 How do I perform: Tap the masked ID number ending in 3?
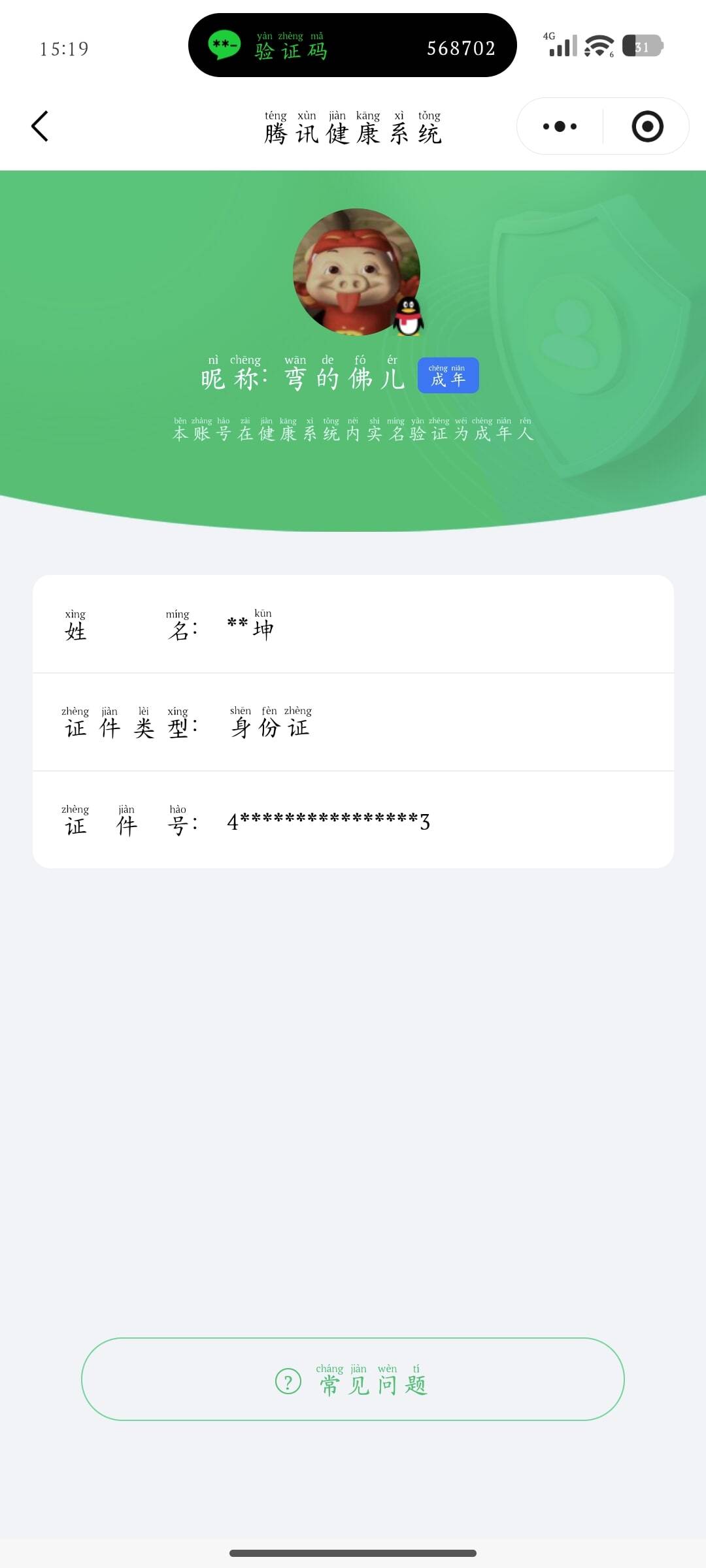327,822
